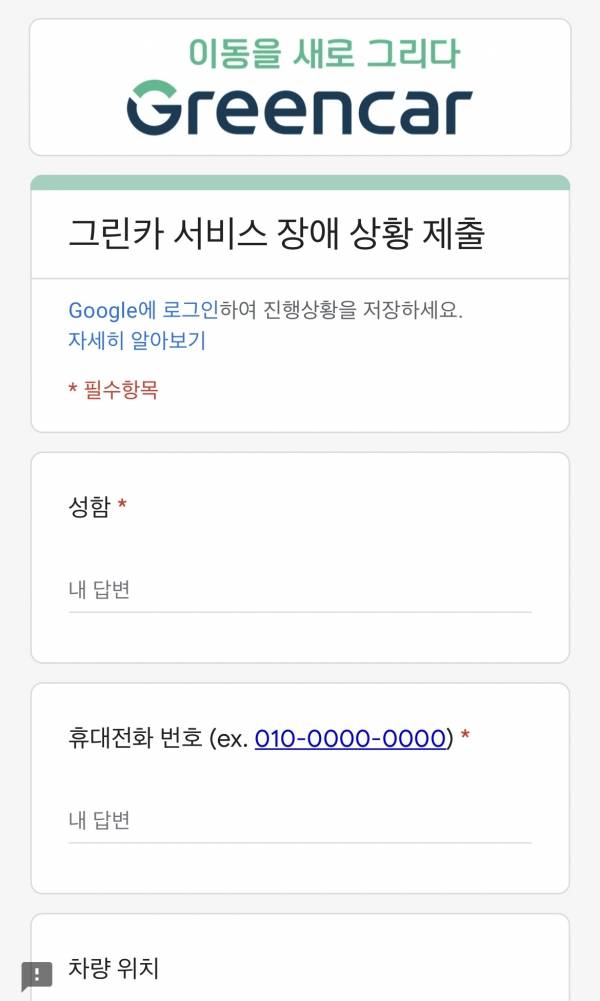Open the report problem feedback icon

(x=37, y=976)
